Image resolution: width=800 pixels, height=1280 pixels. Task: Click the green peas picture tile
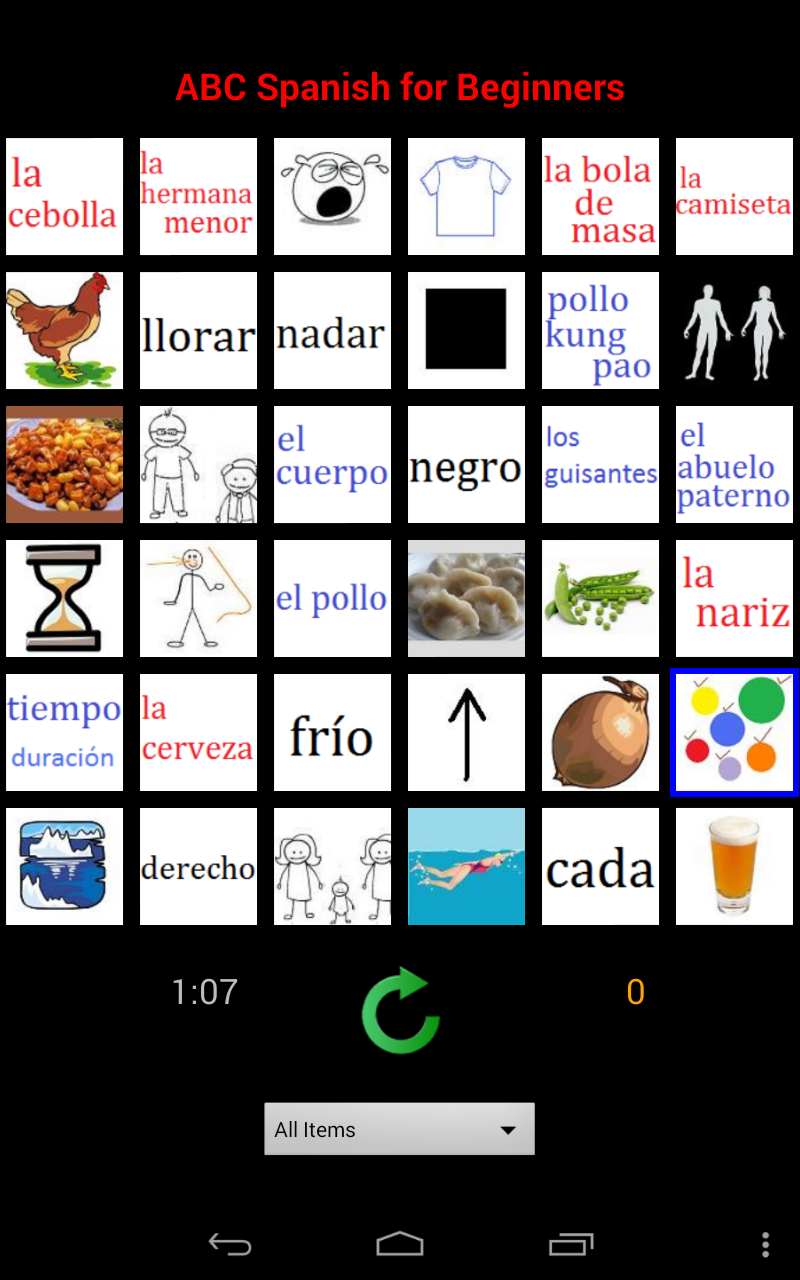click(600, 598)
